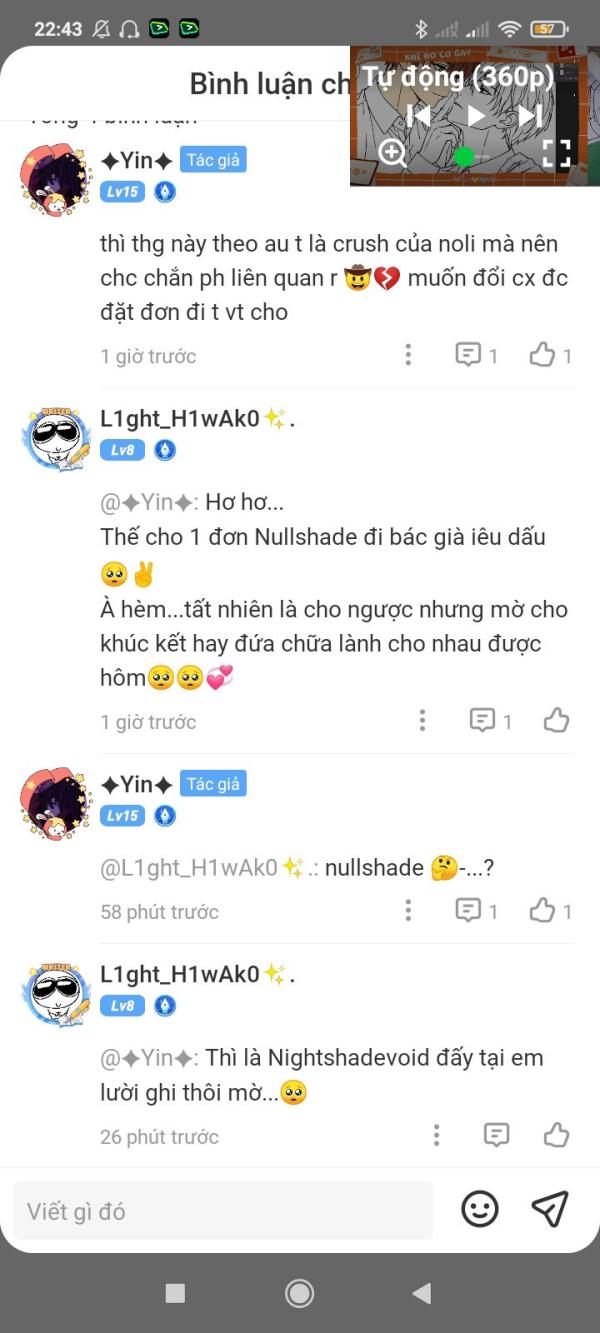Go back using system navigation bar
Viewport: 600px width, 1333px height.
click(x=422, y=1293)
